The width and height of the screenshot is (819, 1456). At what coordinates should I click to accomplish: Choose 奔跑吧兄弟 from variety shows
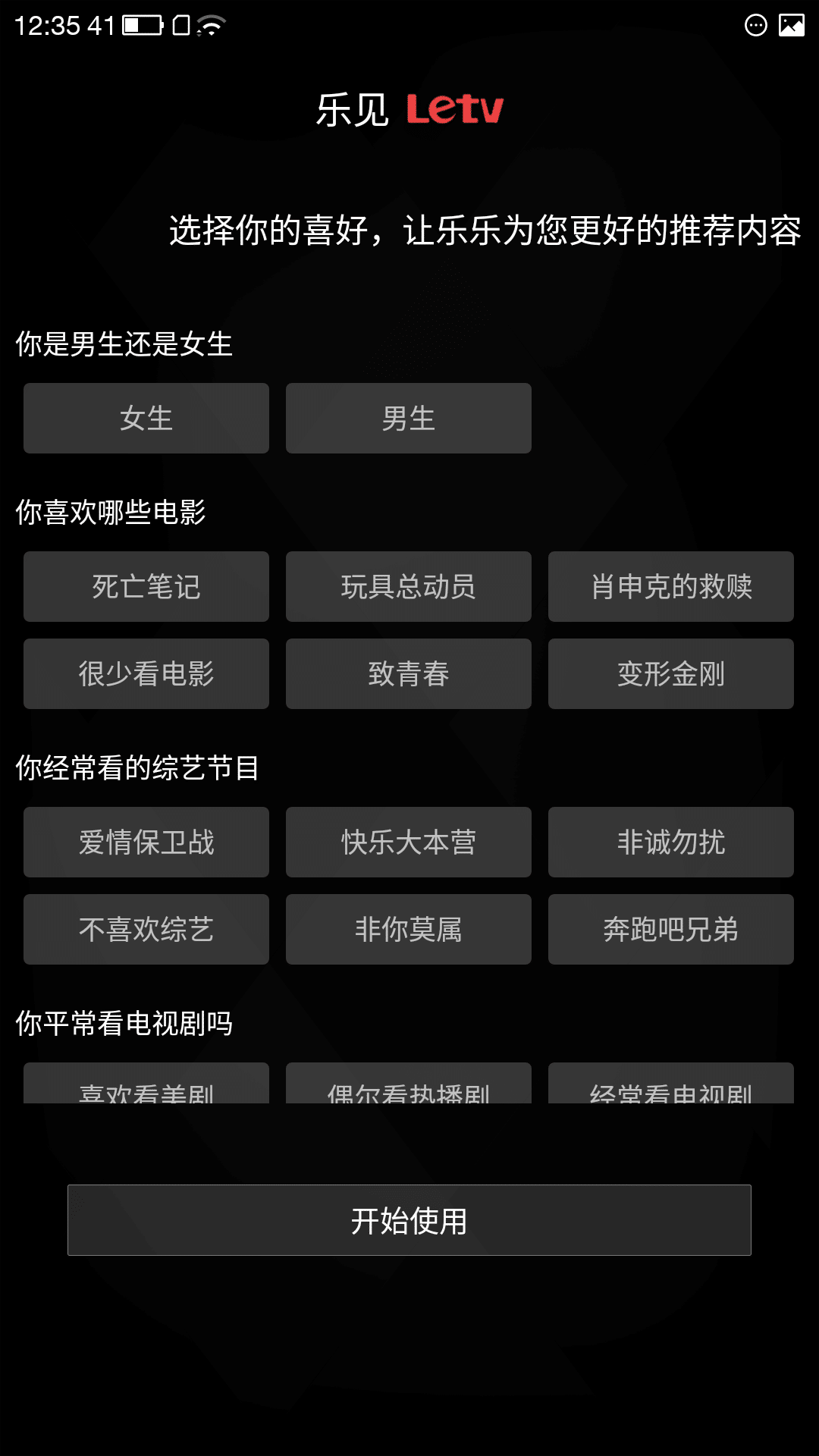(671, 930)
